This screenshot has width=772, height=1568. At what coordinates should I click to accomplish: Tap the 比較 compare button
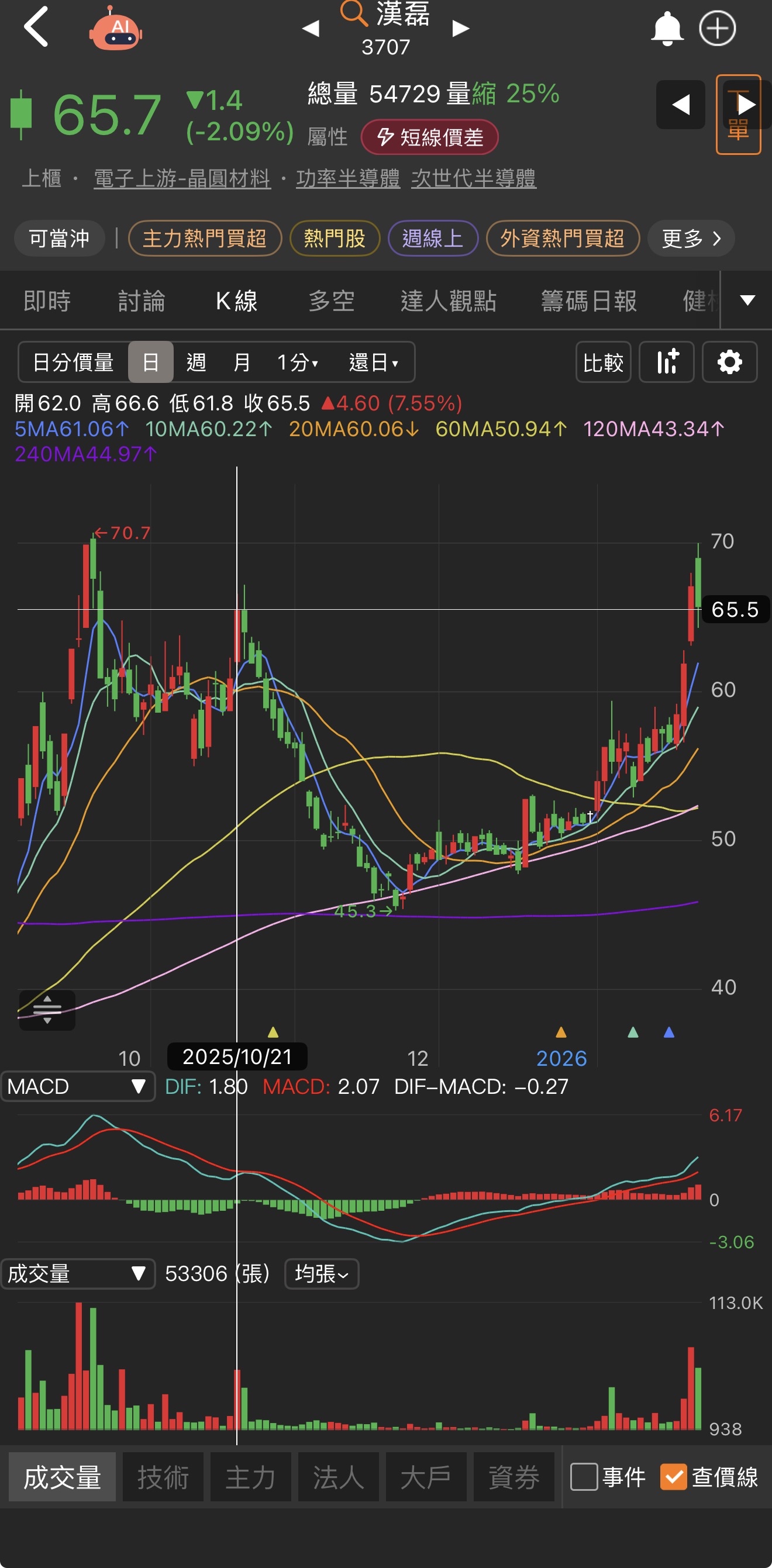pos(603,362)
